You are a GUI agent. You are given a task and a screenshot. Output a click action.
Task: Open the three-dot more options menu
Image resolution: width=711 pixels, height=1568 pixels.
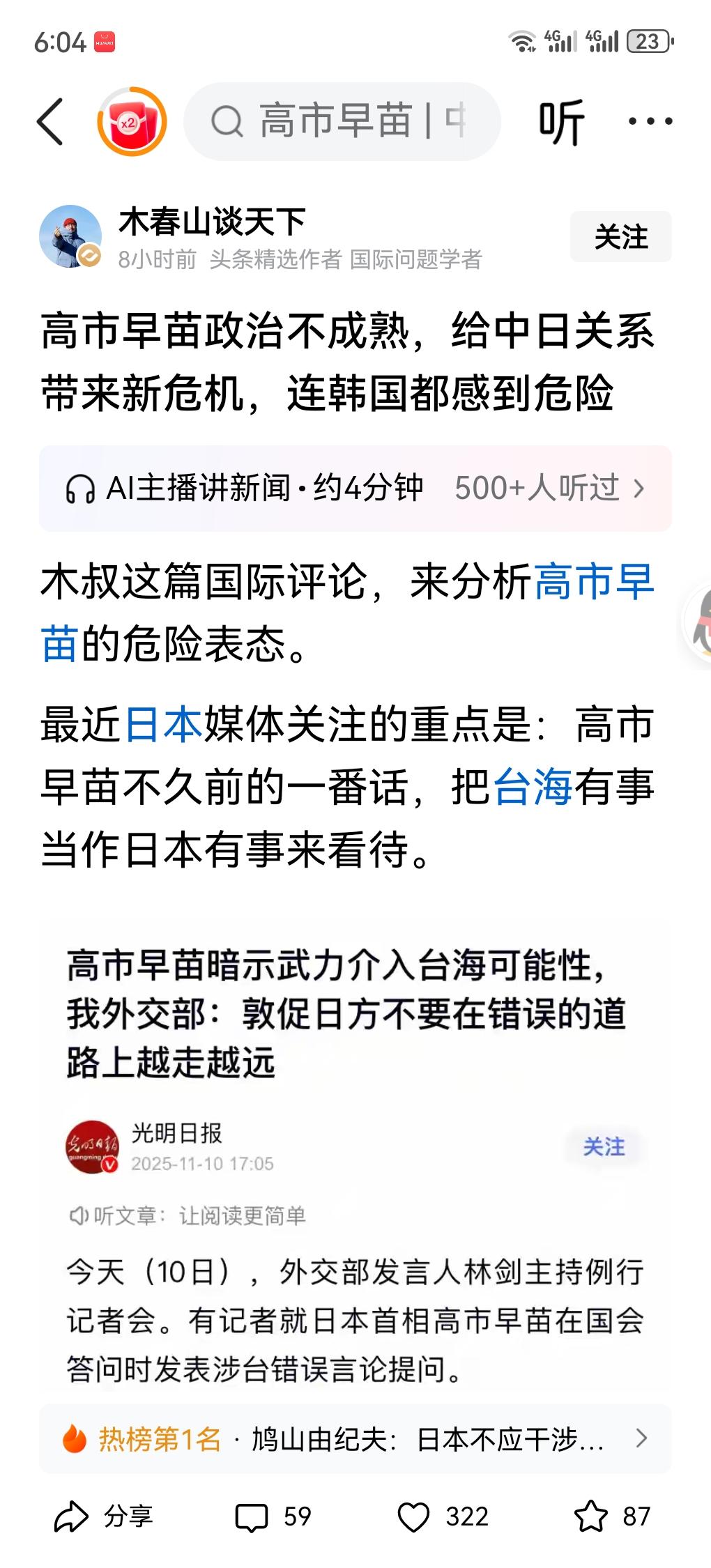coord(649,121)
